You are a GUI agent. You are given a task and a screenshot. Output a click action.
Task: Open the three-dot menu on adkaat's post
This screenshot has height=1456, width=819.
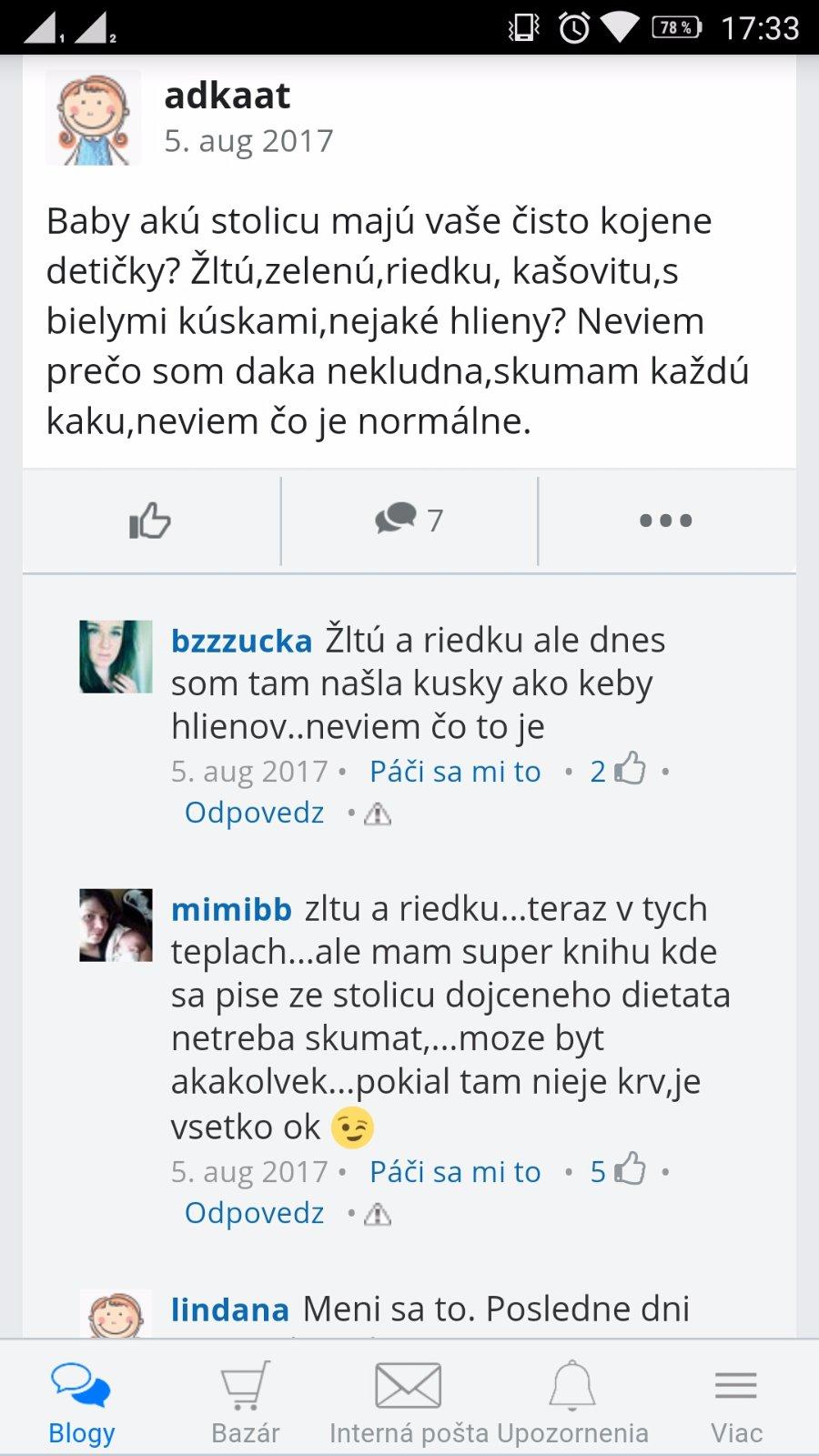point(666,521)
